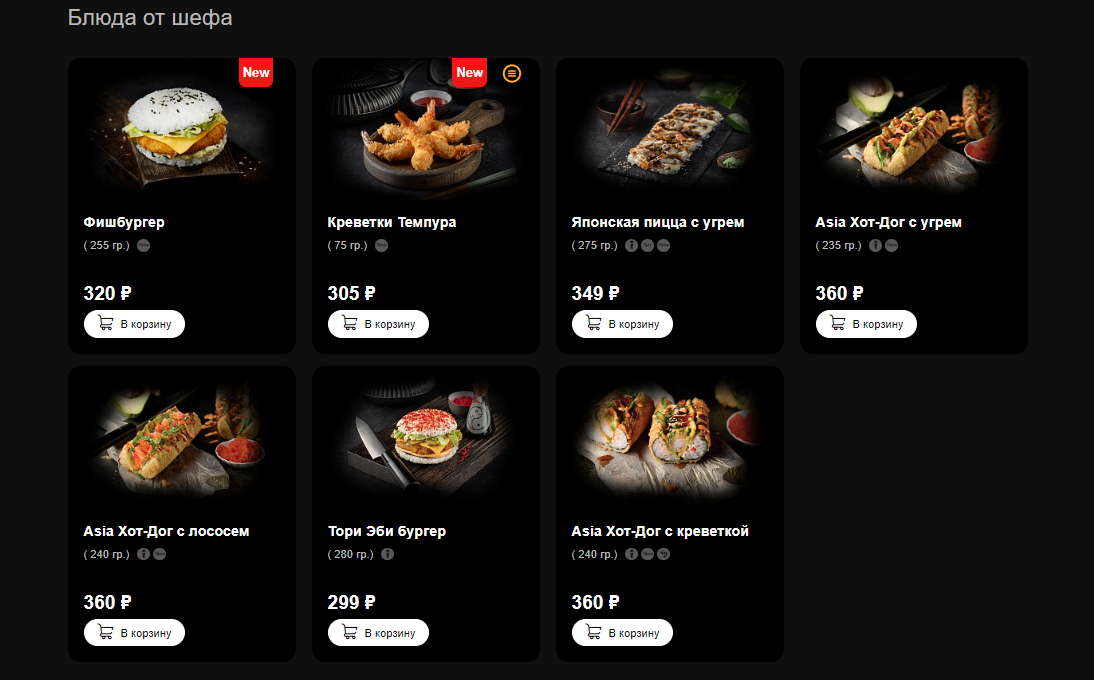The height and width of the screenshot is (680, 1094).
Task: Add Фишбургер to the cart
Action: [134, 324]
